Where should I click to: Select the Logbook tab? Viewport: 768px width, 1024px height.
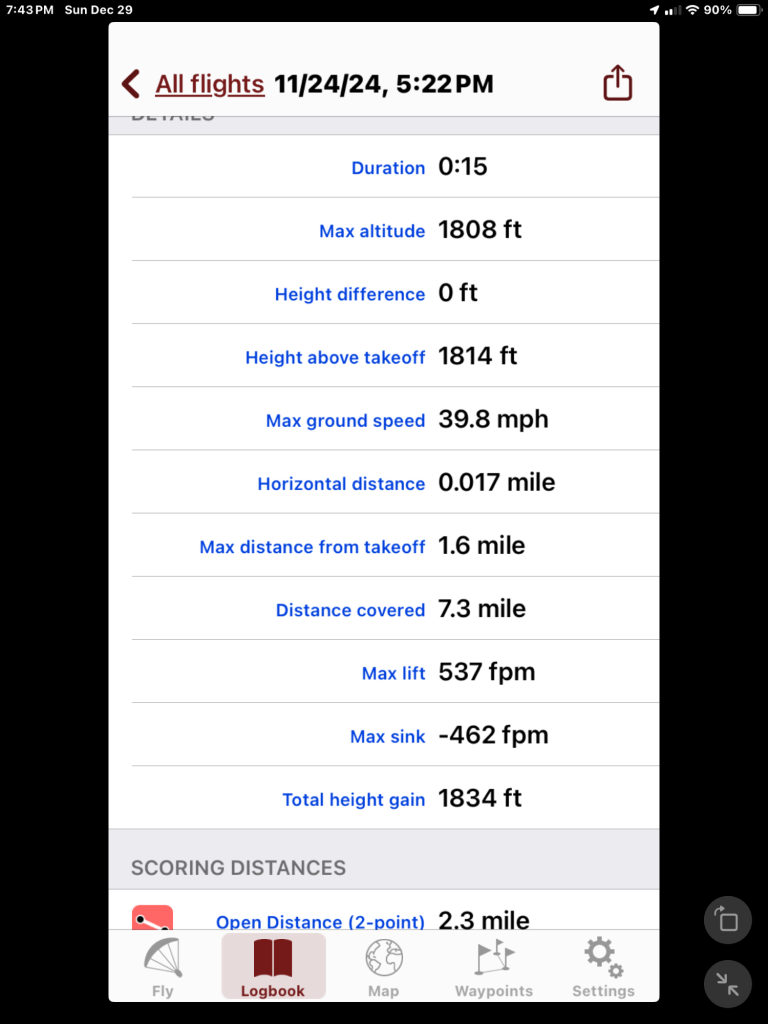(x=273, y=967)
